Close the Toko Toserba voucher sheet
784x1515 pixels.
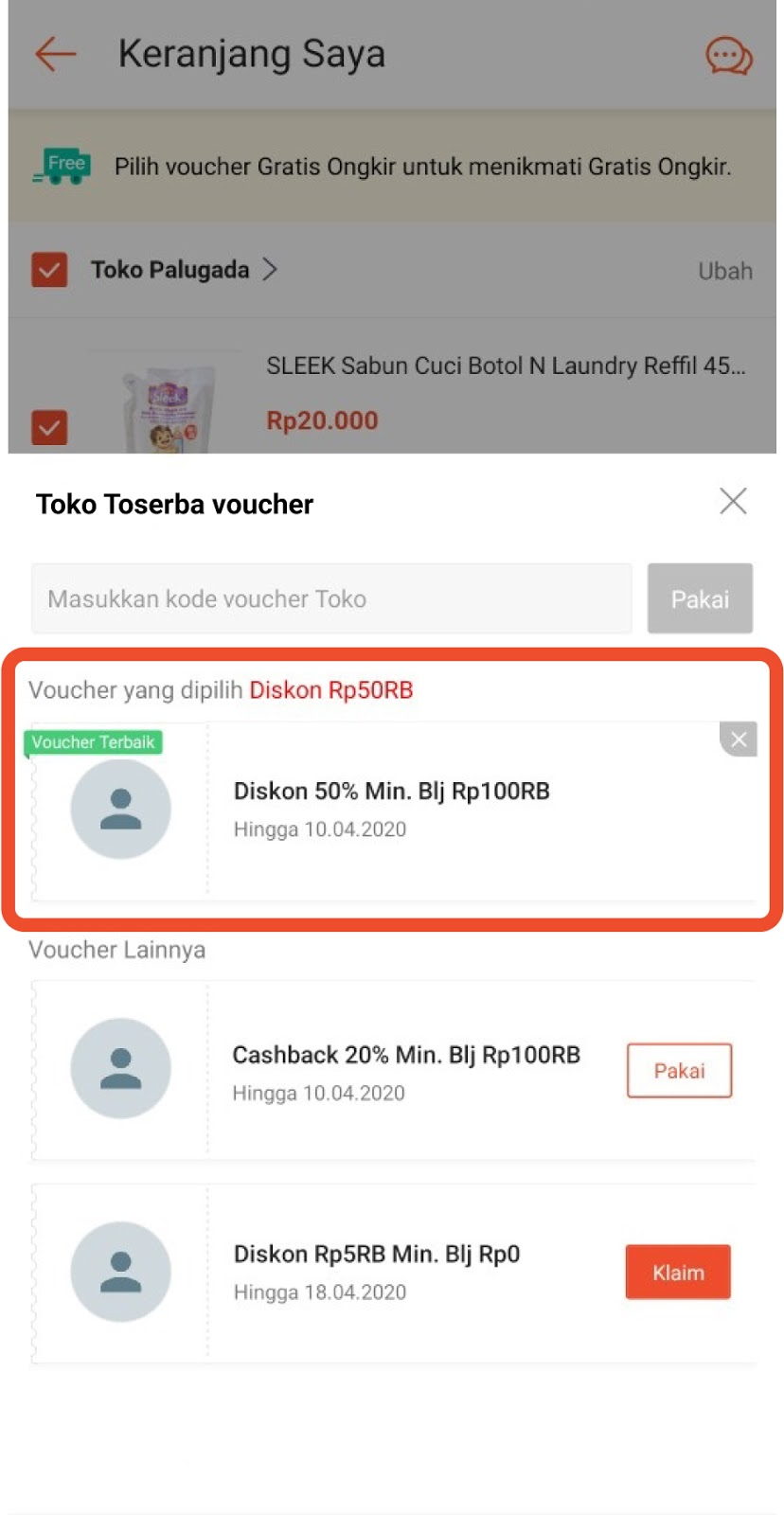(733, 501)
